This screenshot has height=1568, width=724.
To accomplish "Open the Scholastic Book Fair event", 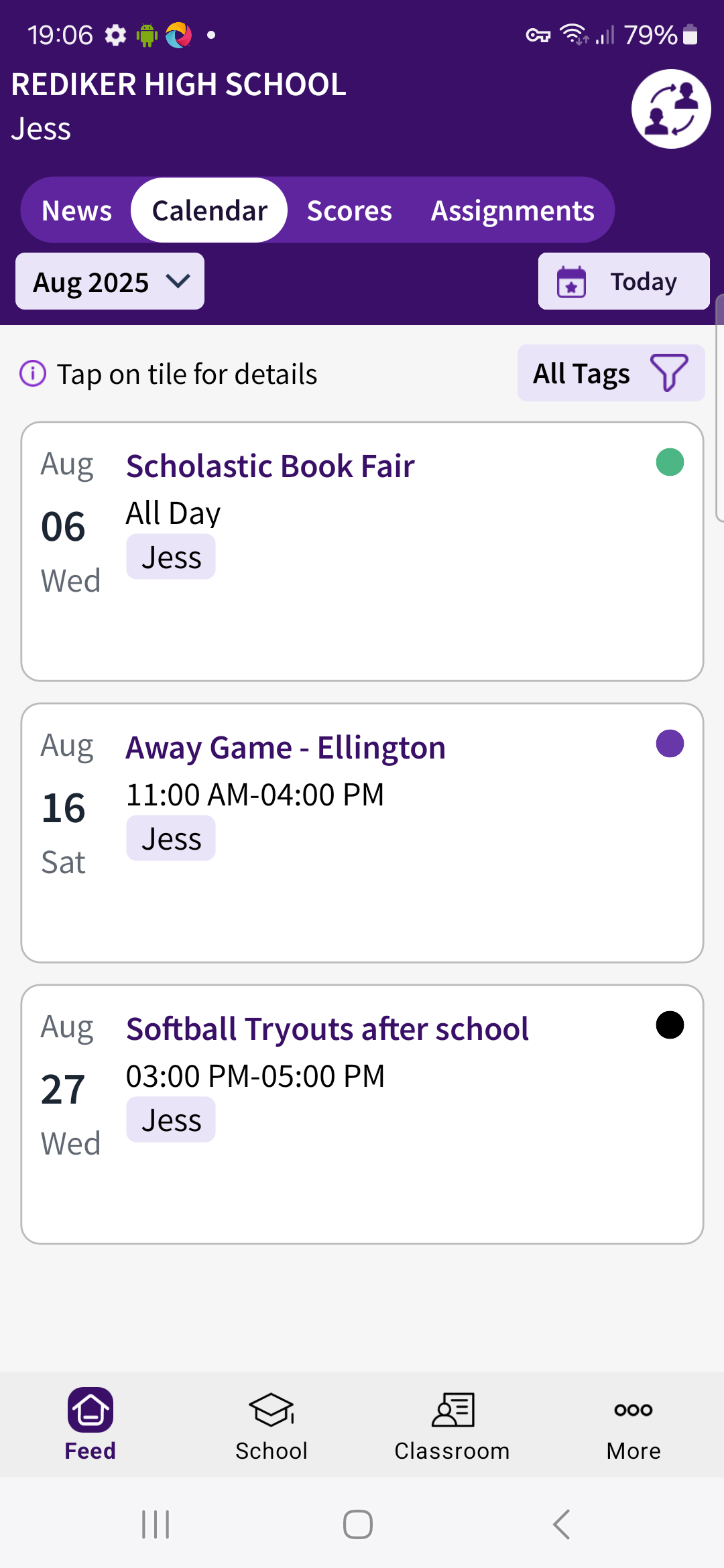I will click(x=362, y=551).
